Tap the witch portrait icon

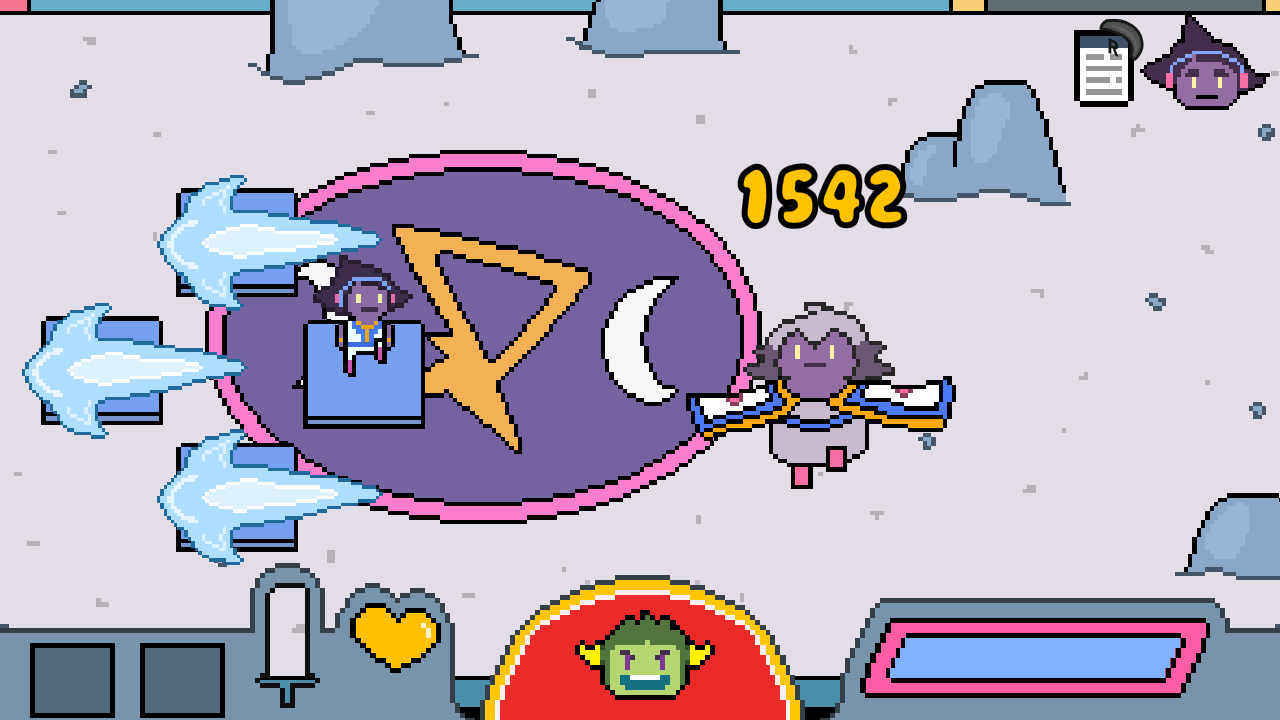point(1204,68)
